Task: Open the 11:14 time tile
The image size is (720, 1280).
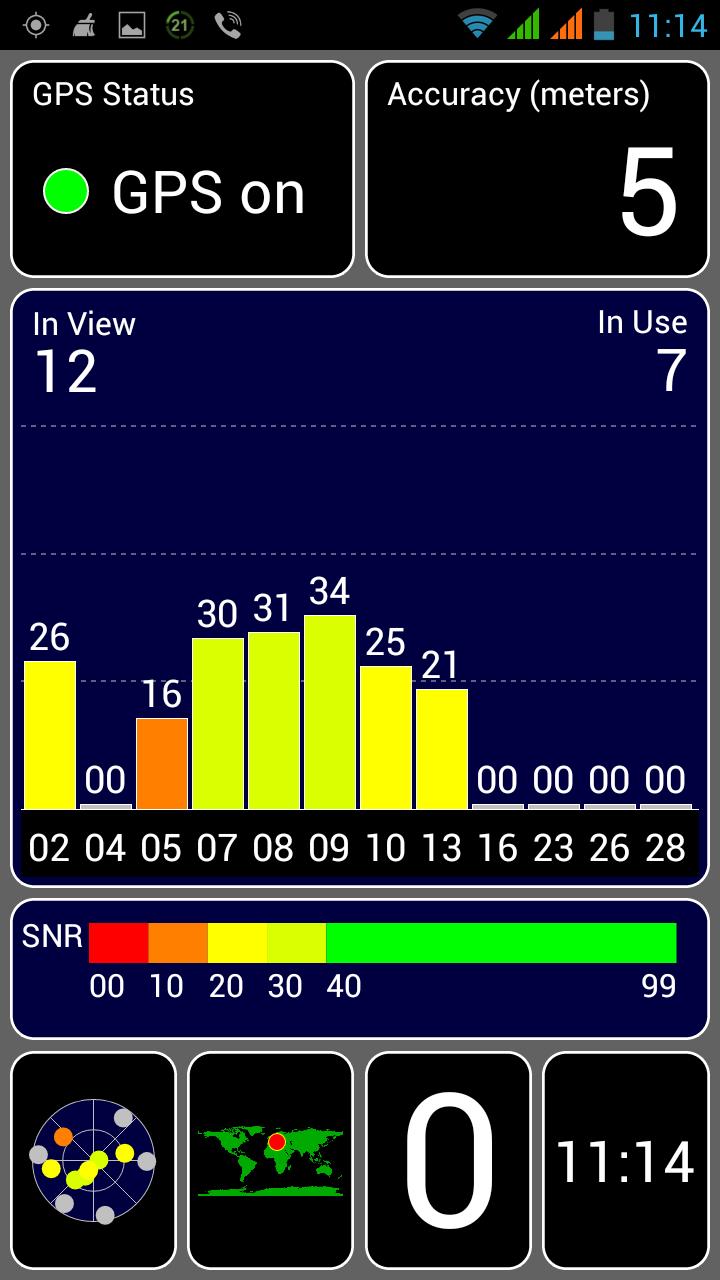Action: click(625, 1160)
